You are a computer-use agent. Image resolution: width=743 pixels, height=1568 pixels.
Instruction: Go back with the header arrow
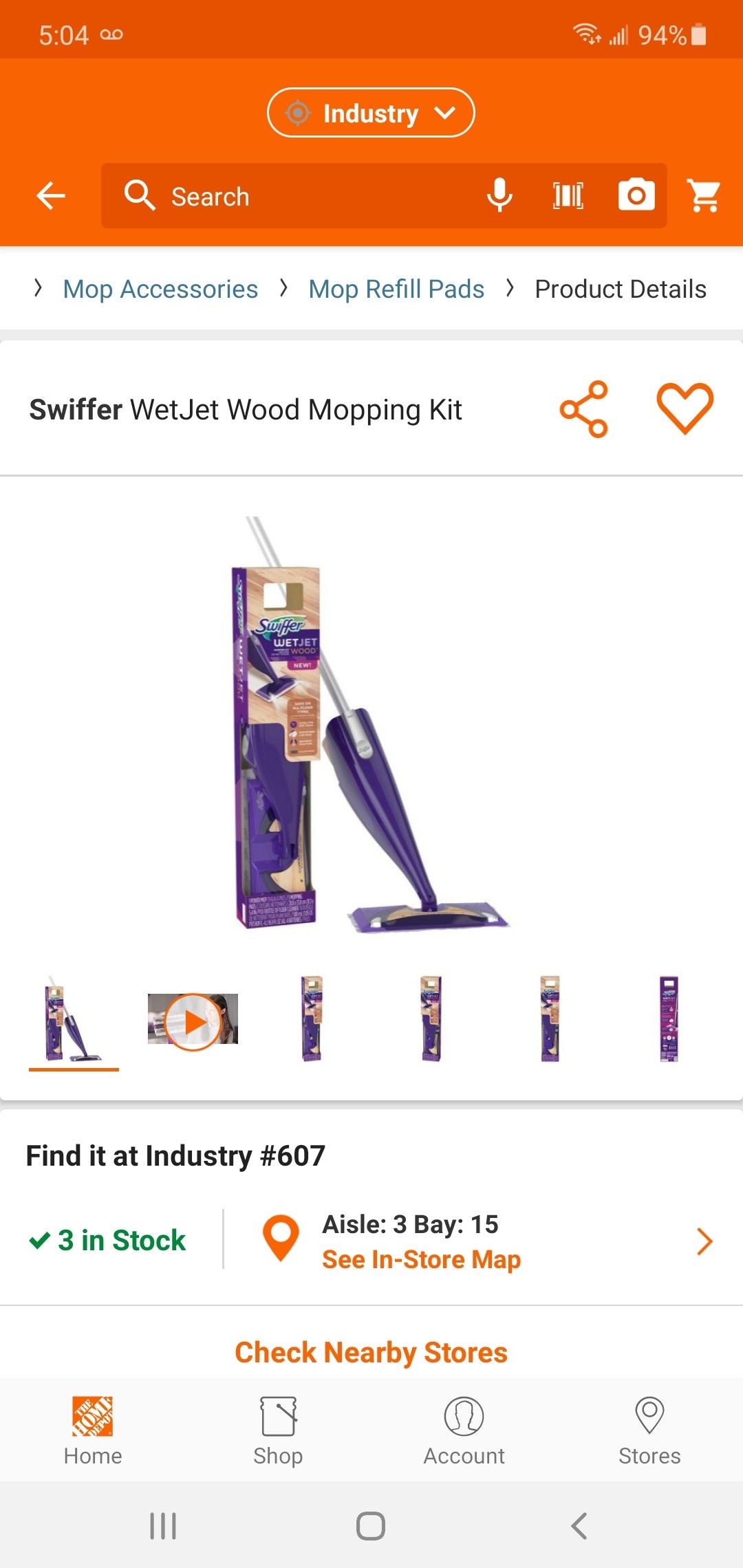coord(51,196)
